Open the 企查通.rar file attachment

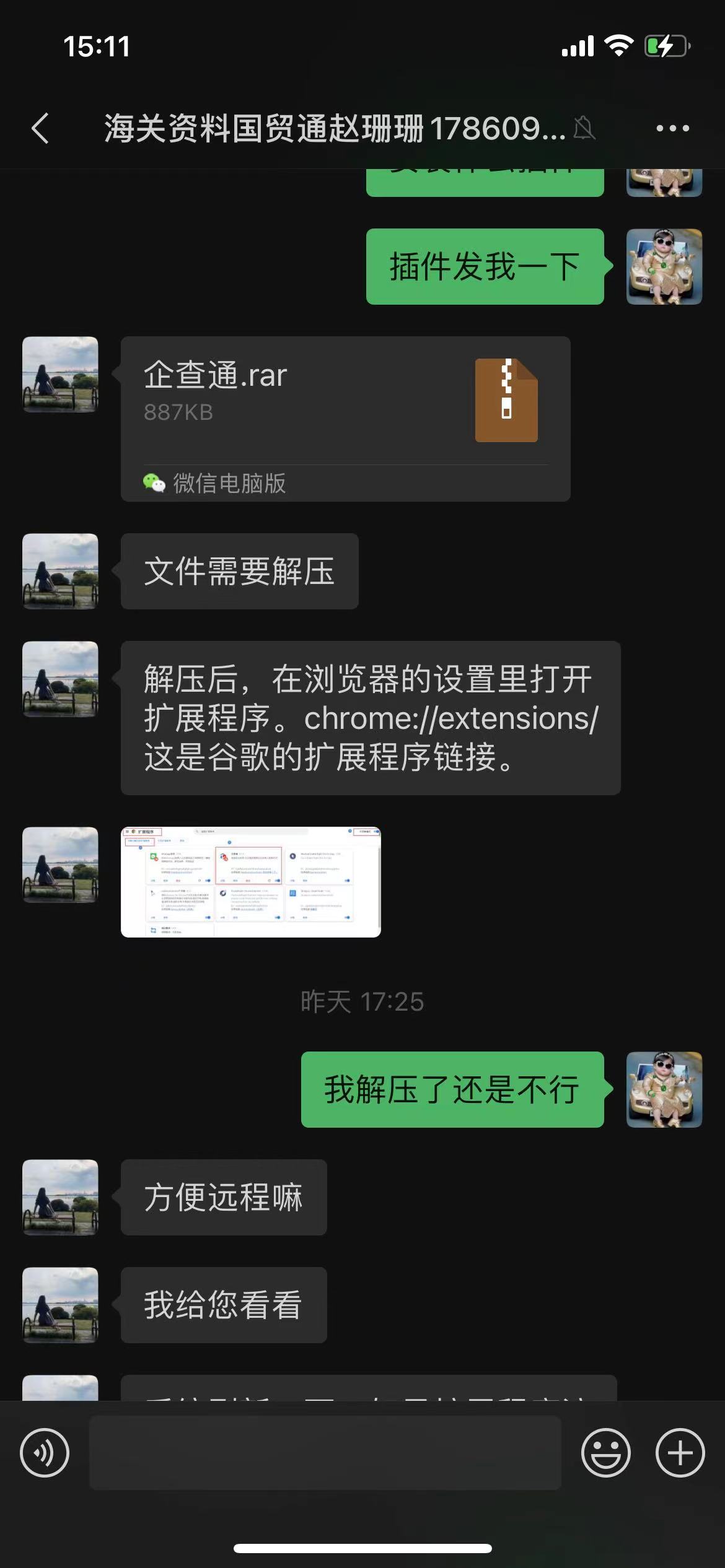345,418
